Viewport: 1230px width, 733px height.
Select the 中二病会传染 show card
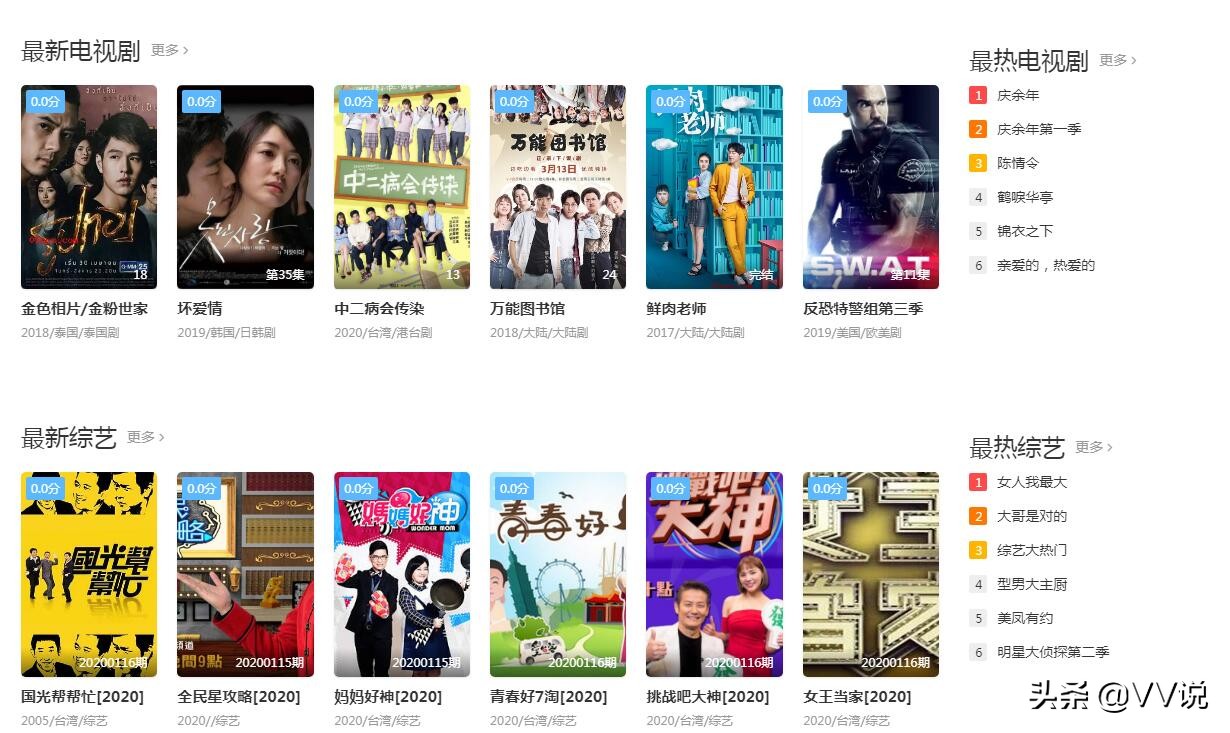pos(402,187)
